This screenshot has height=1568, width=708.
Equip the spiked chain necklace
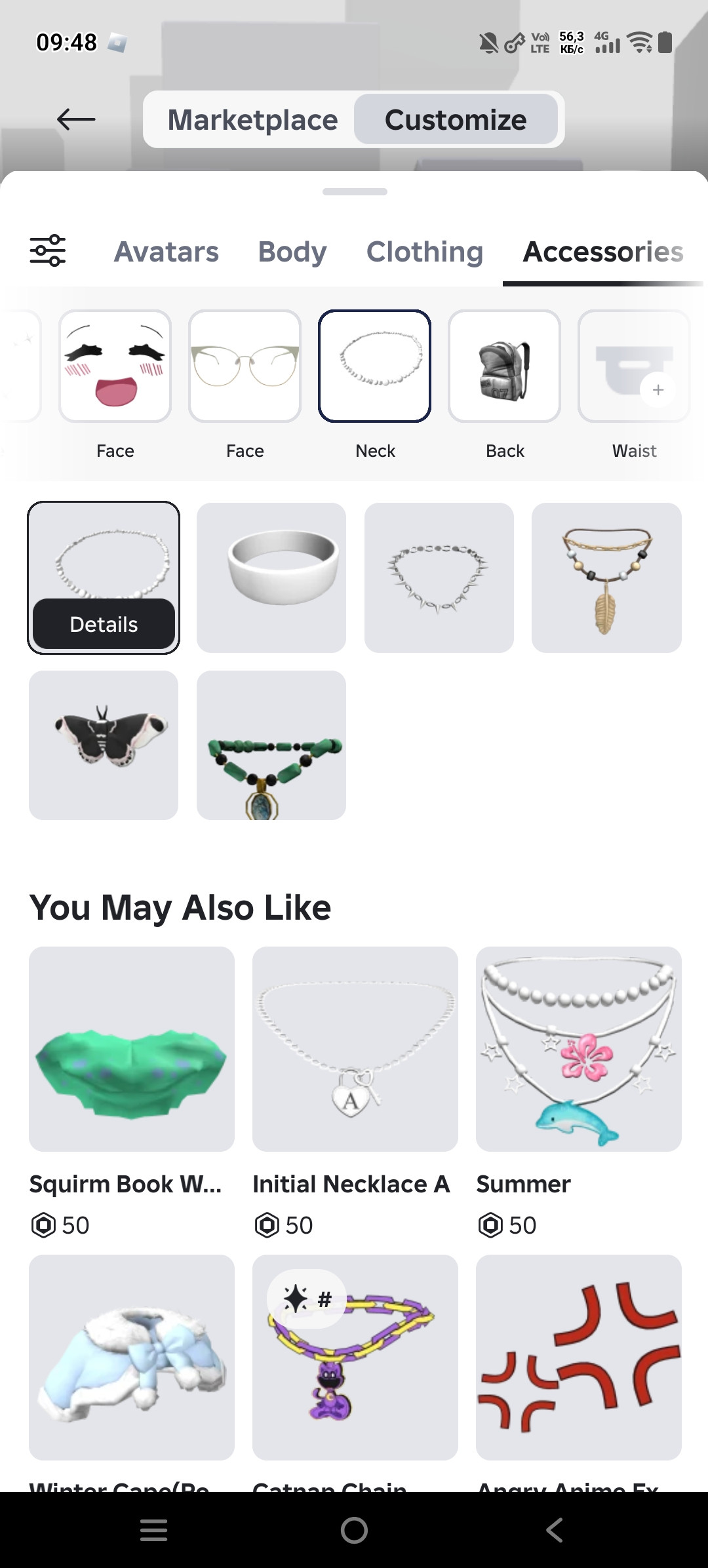pos(439,578)
